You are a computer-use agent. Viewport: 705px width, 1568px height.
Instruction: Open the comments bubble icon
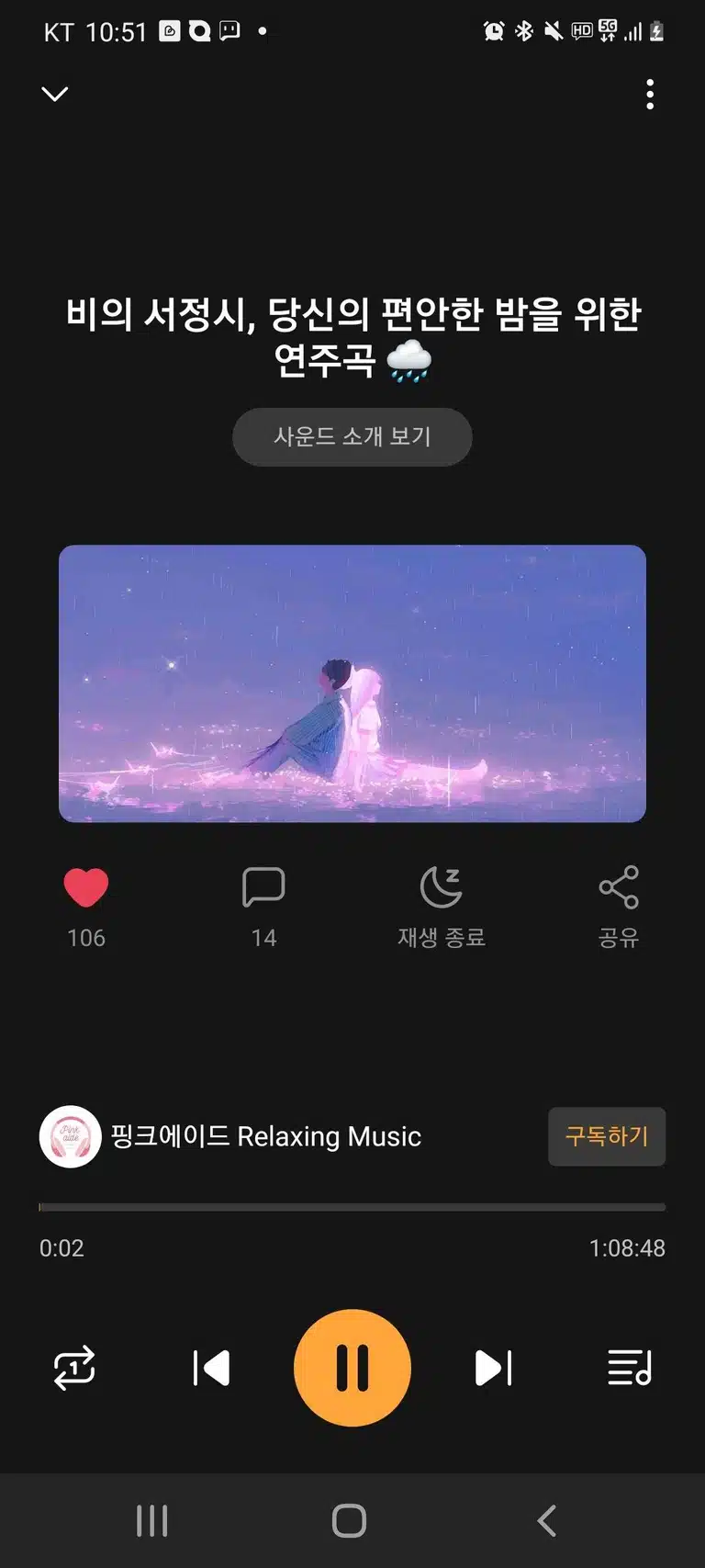point(263,887)
